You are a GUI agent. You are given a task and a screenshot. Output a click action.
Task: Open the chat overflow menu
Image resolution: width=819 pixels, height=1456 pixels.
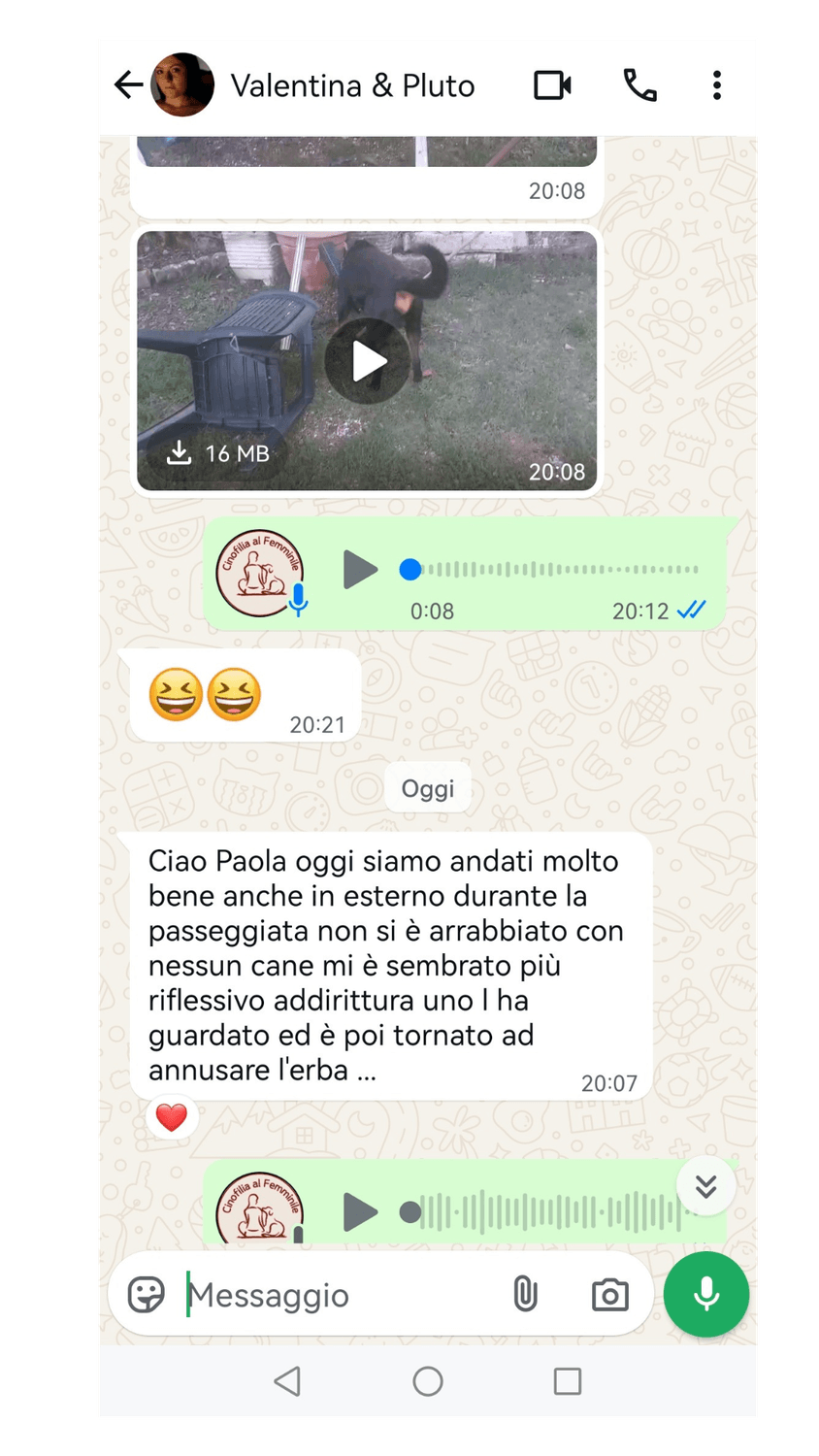[717, 85]
